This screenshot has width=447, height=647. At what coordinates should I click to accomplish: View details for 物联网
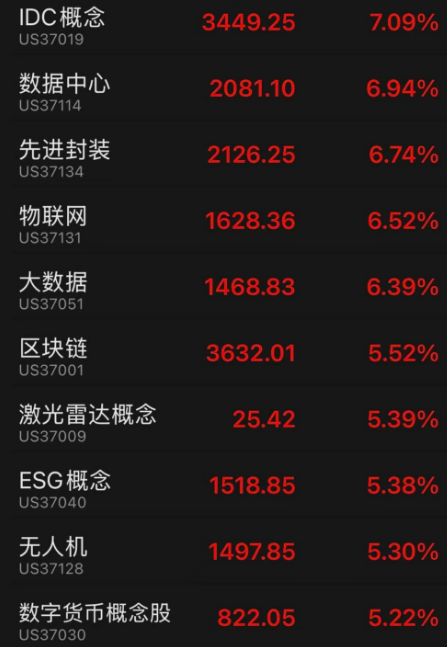(x=223, y=221)
